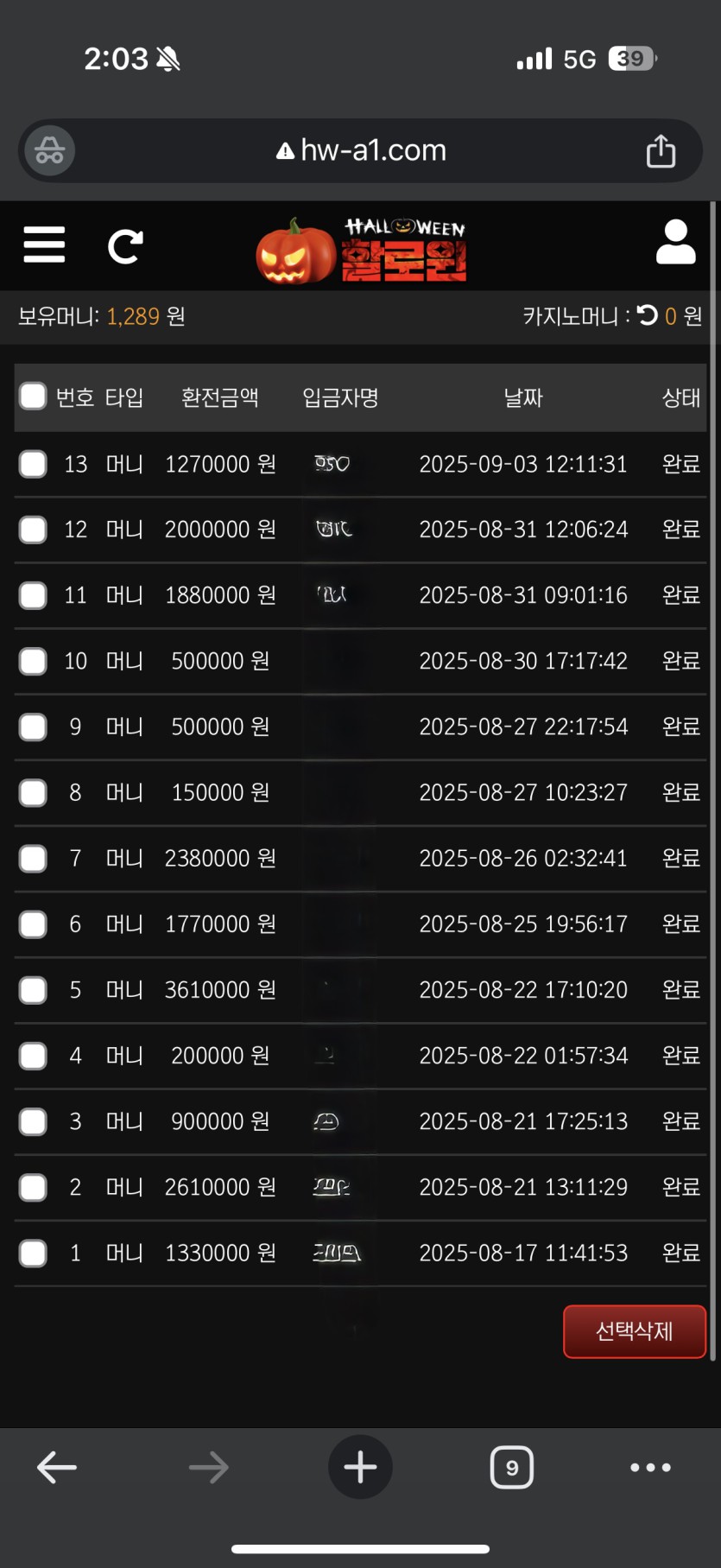
Task: Show the open tabs switcher
Action: (x=512, y=1467)
